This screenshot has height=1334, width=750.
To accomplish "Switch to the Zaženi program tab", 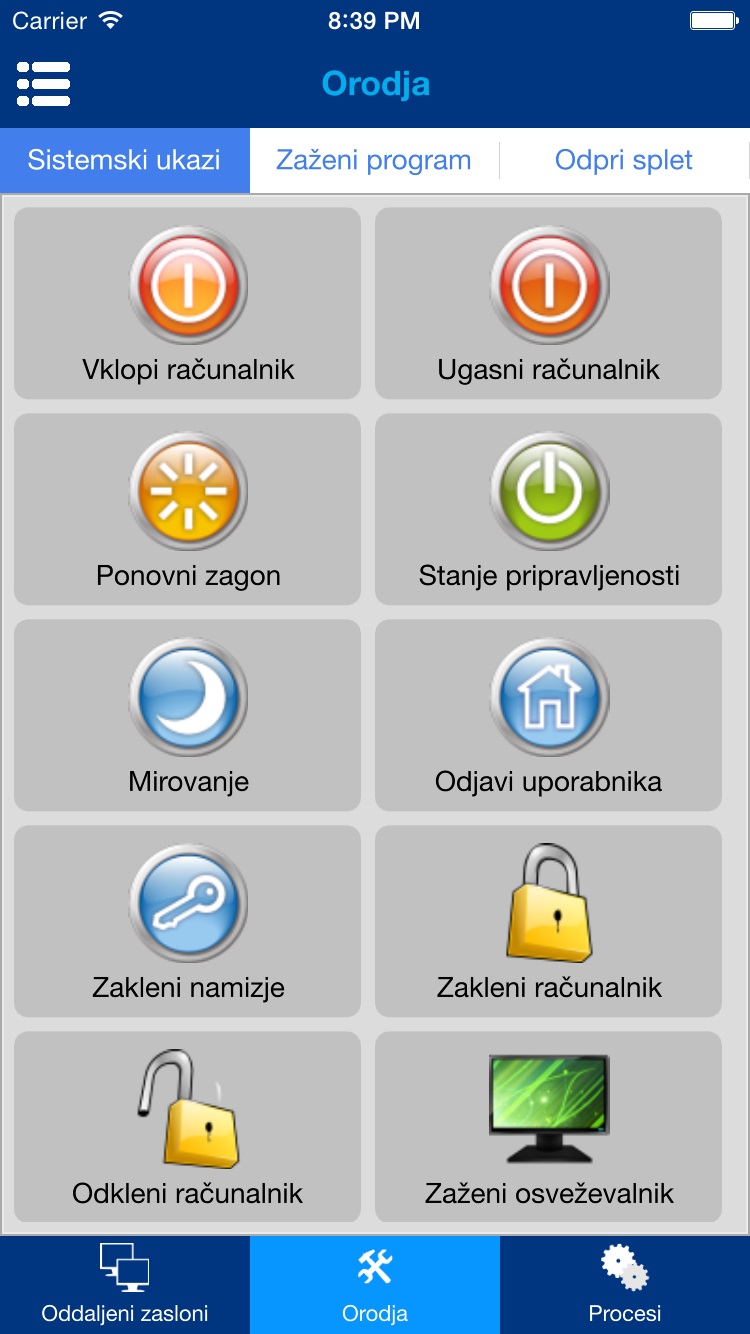I will [374, 159].
